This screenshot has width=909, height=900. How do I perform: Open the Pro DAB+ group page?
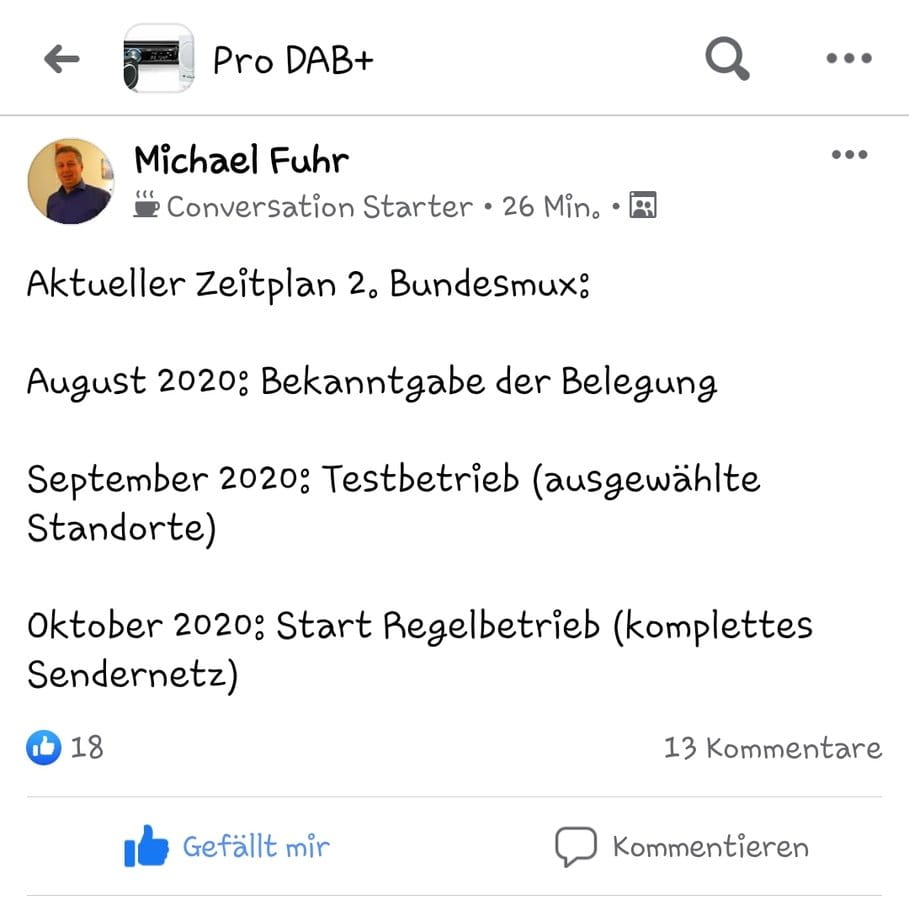(293, 60)
